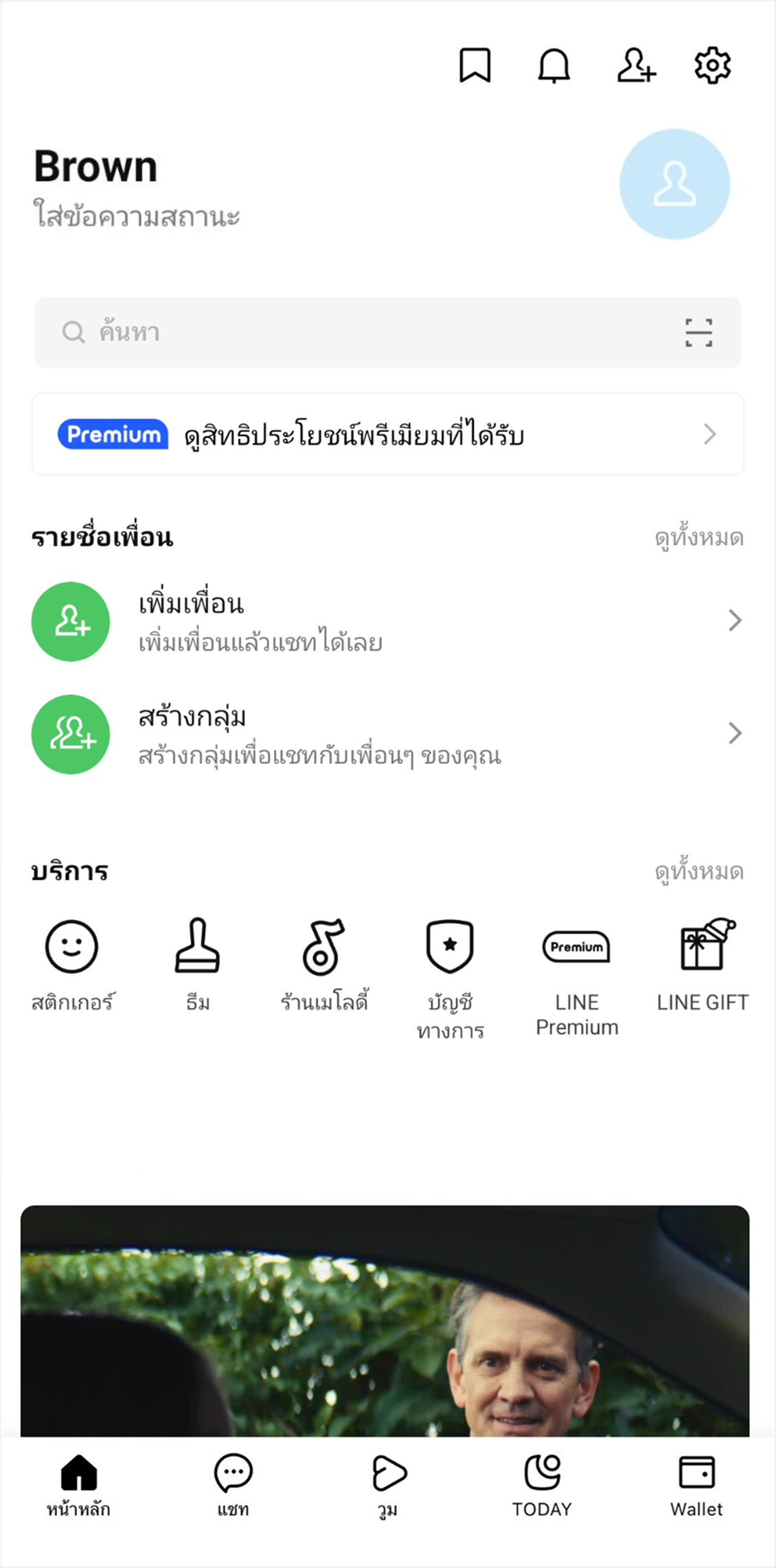The height and width of the screenshot is (1568, 776).
Task: Switch to the TODAY tab
Action: [x=542, y=1486]
